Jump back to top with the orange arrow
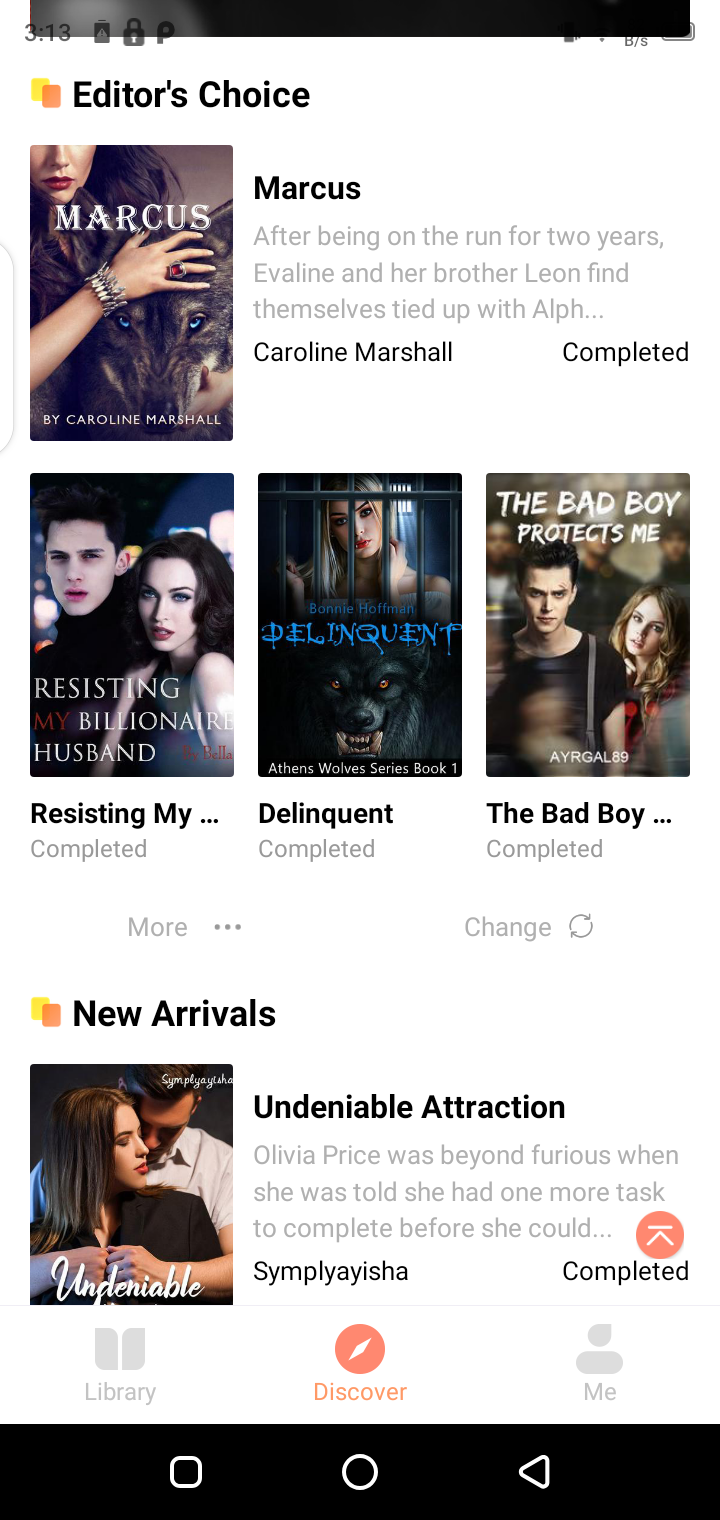Screen dimensions: 720x1520 pos(660,1235)
